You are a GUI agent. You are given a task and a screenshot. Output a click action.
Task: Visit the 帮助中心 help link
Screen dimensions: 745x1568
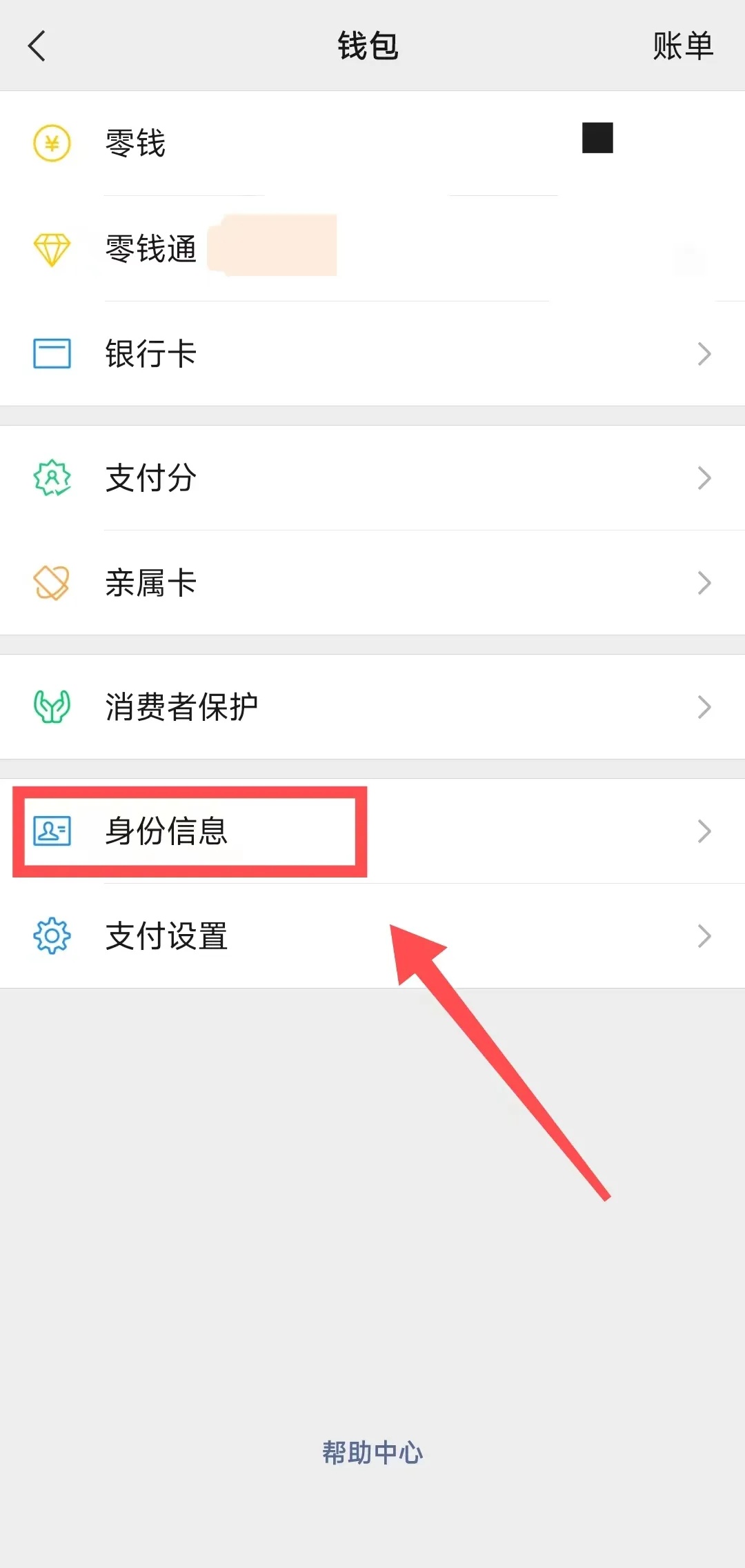click(x=372, y=1452)
